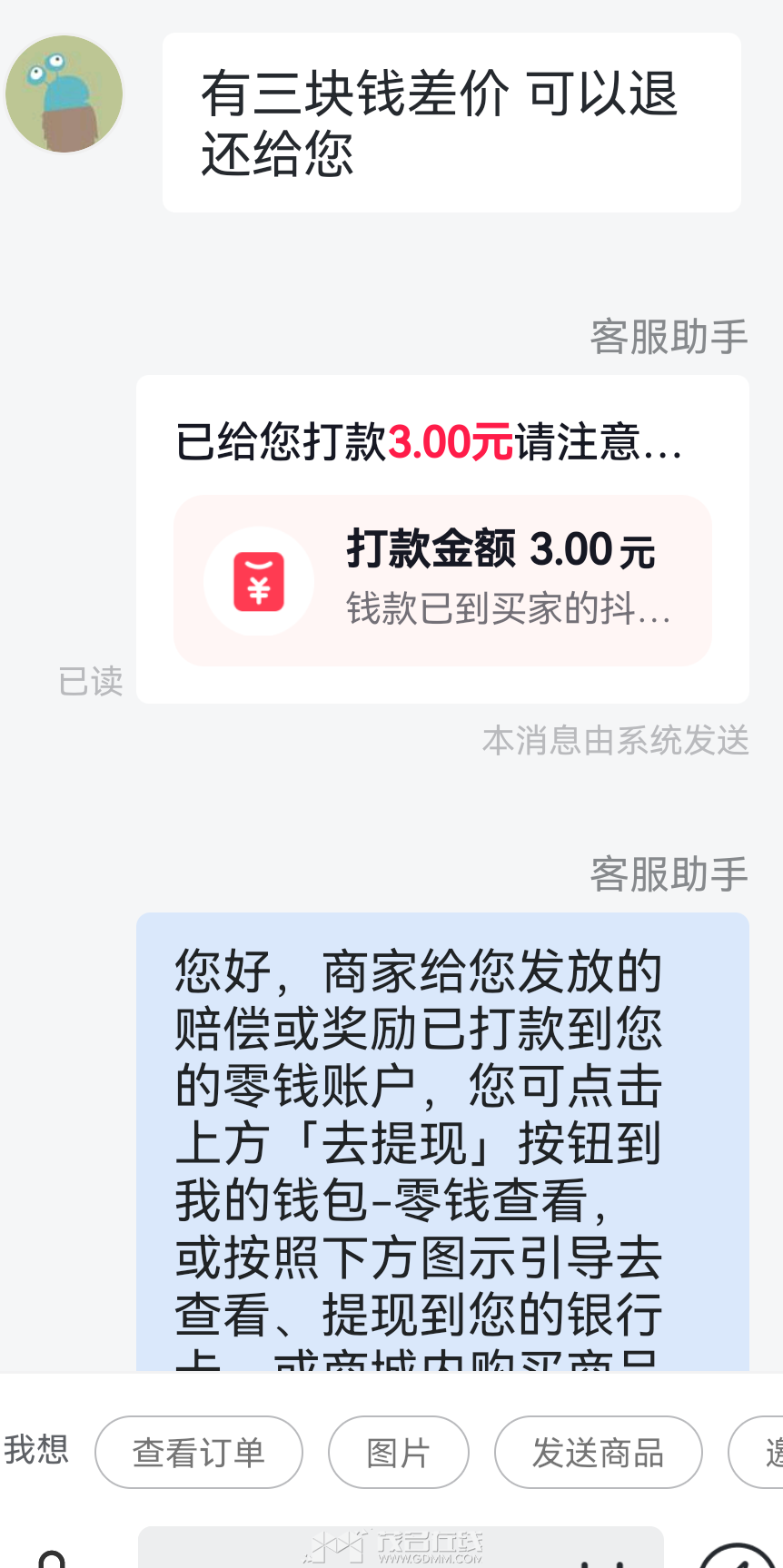Tap the 查看订单 chip

[x=198, y=1452]
